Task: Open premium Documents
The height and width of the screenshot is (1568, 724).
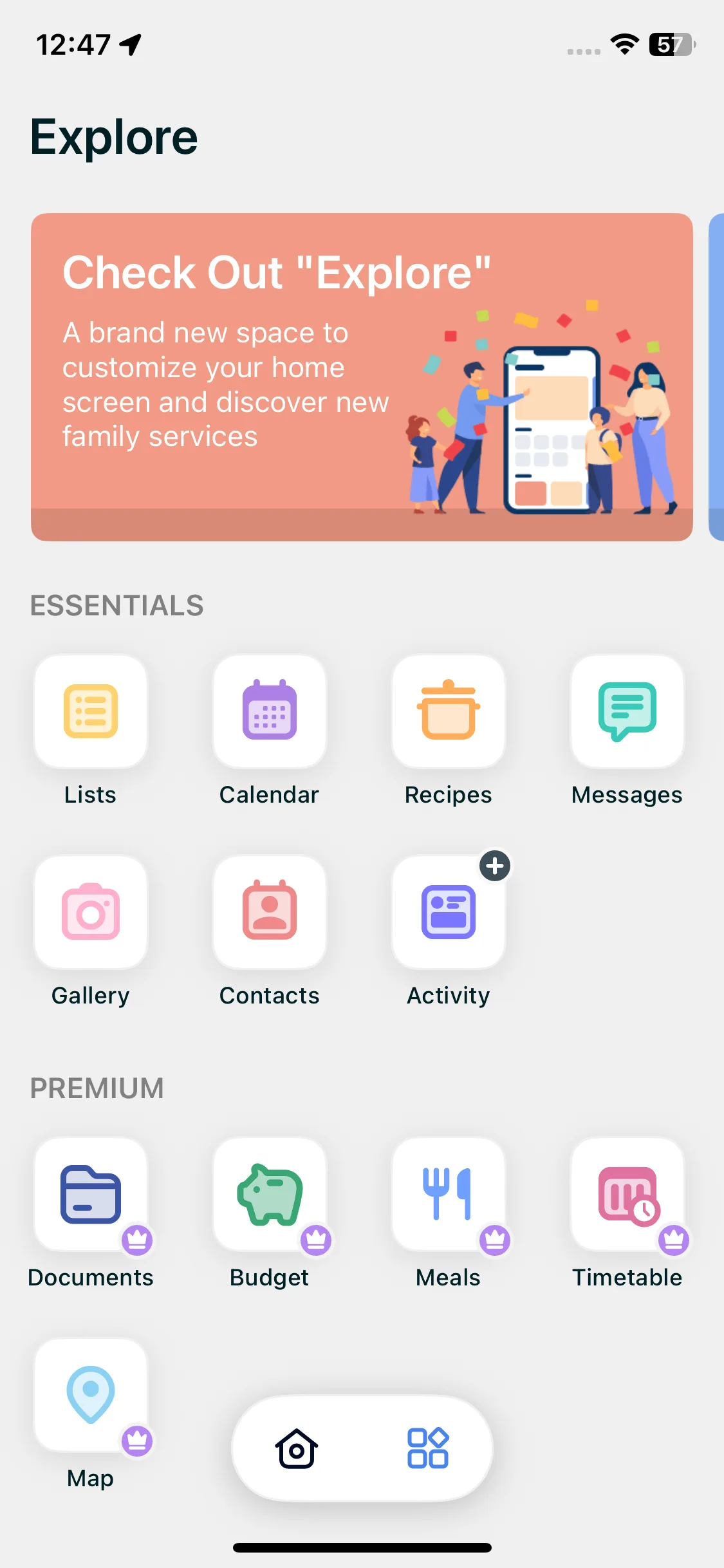Action: (91, 1195)
